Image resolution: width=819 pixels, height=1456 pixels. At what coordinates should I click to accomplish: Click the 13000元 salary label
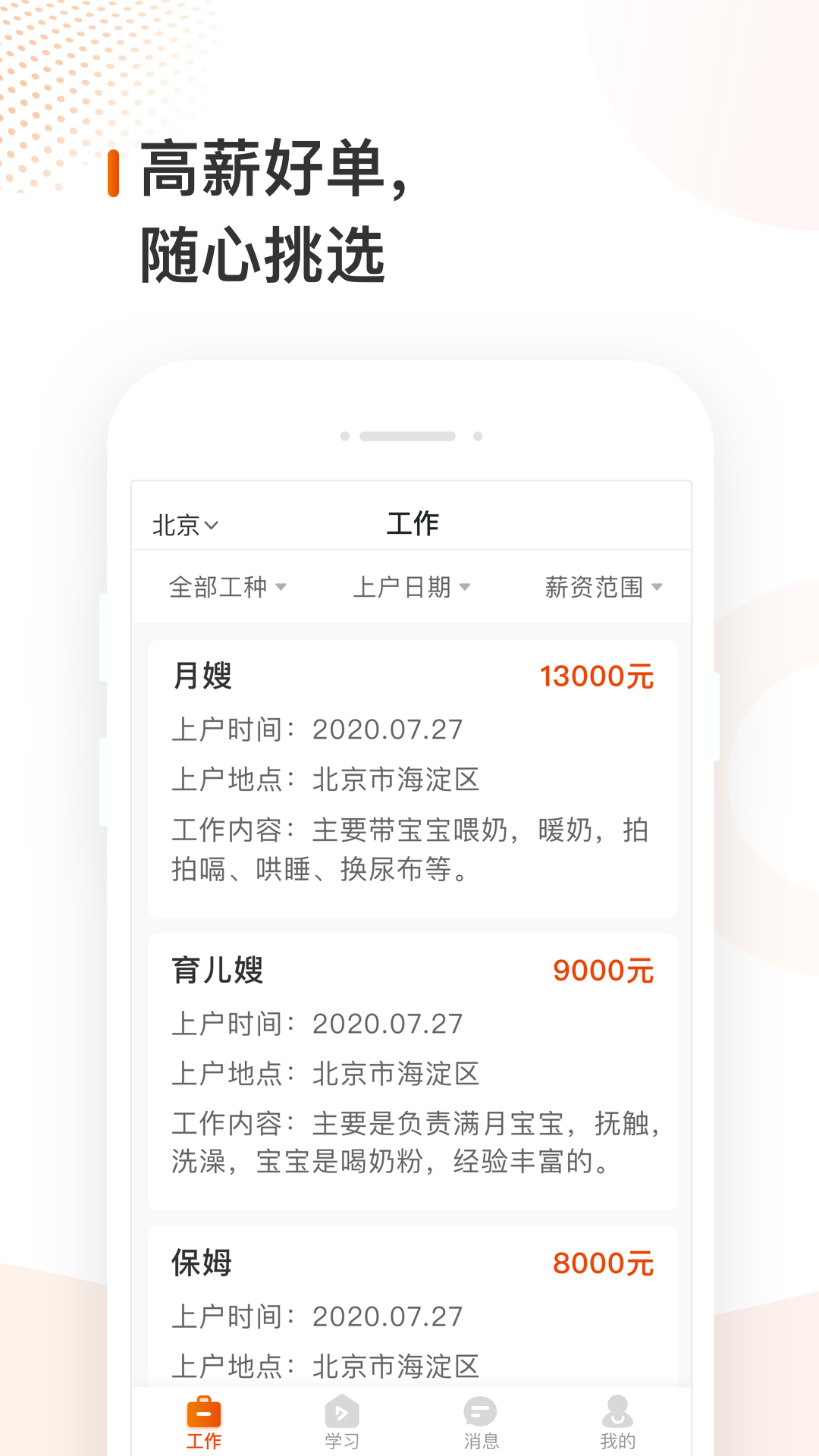597,676
